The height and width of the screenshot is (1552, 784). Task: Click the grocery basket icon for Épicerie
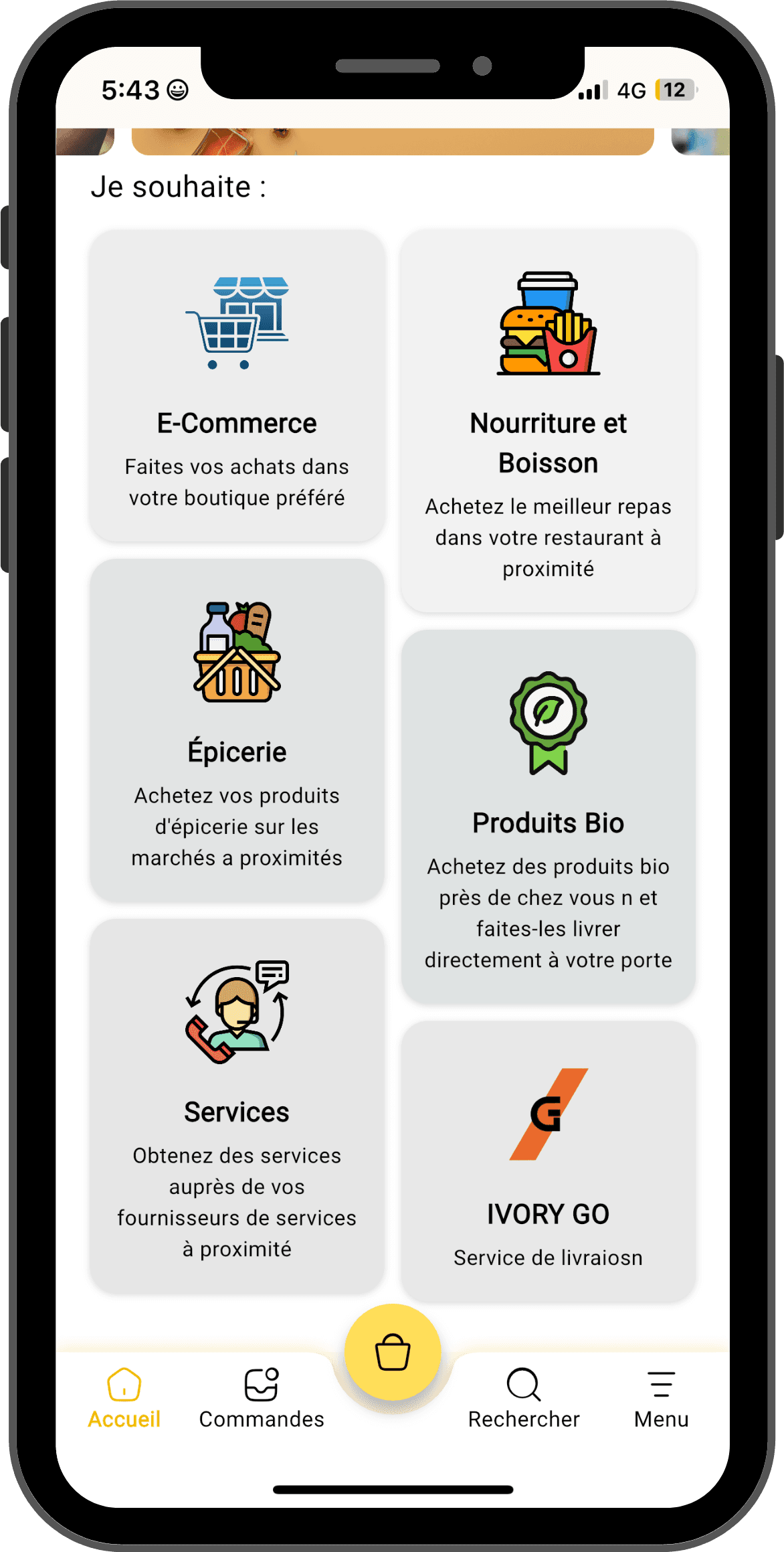click(237, 653)
